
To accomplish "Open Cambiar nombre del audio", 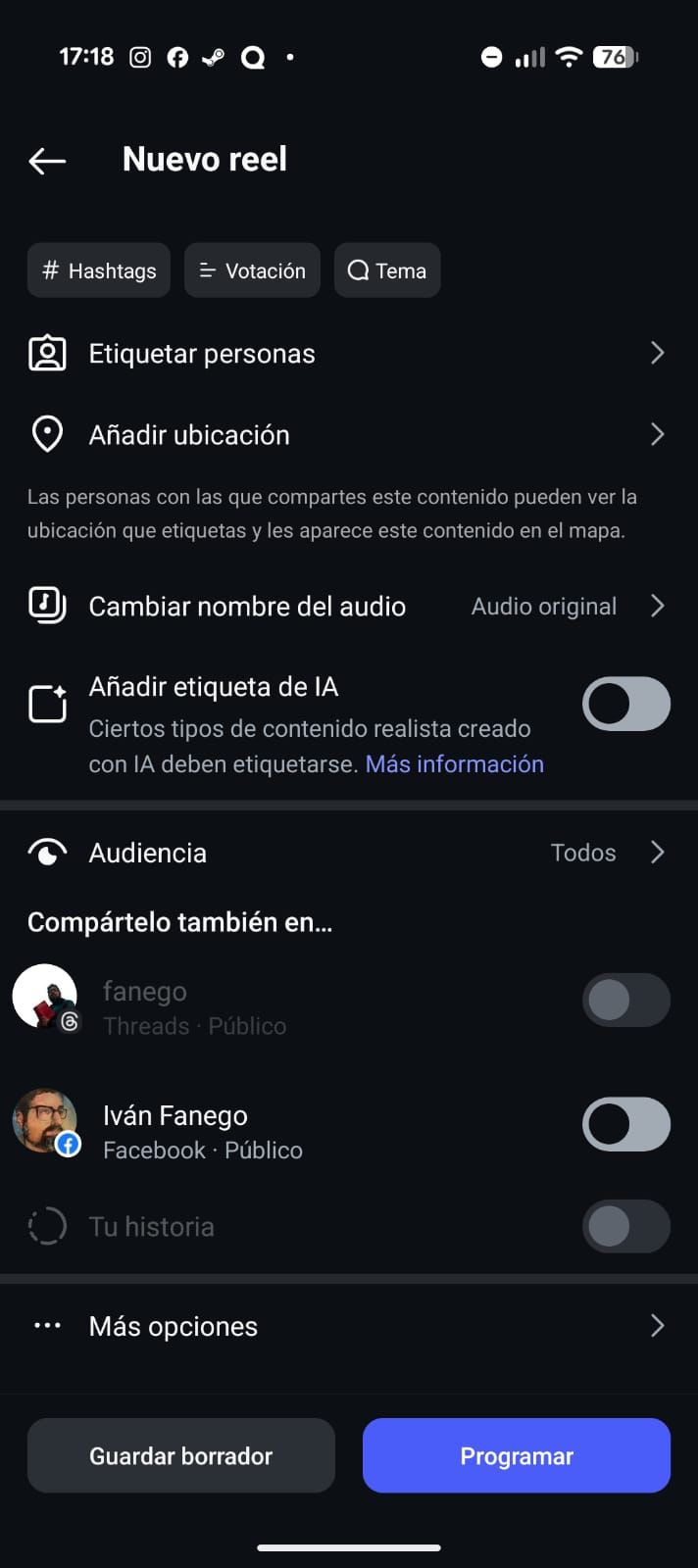I will 348,607.
